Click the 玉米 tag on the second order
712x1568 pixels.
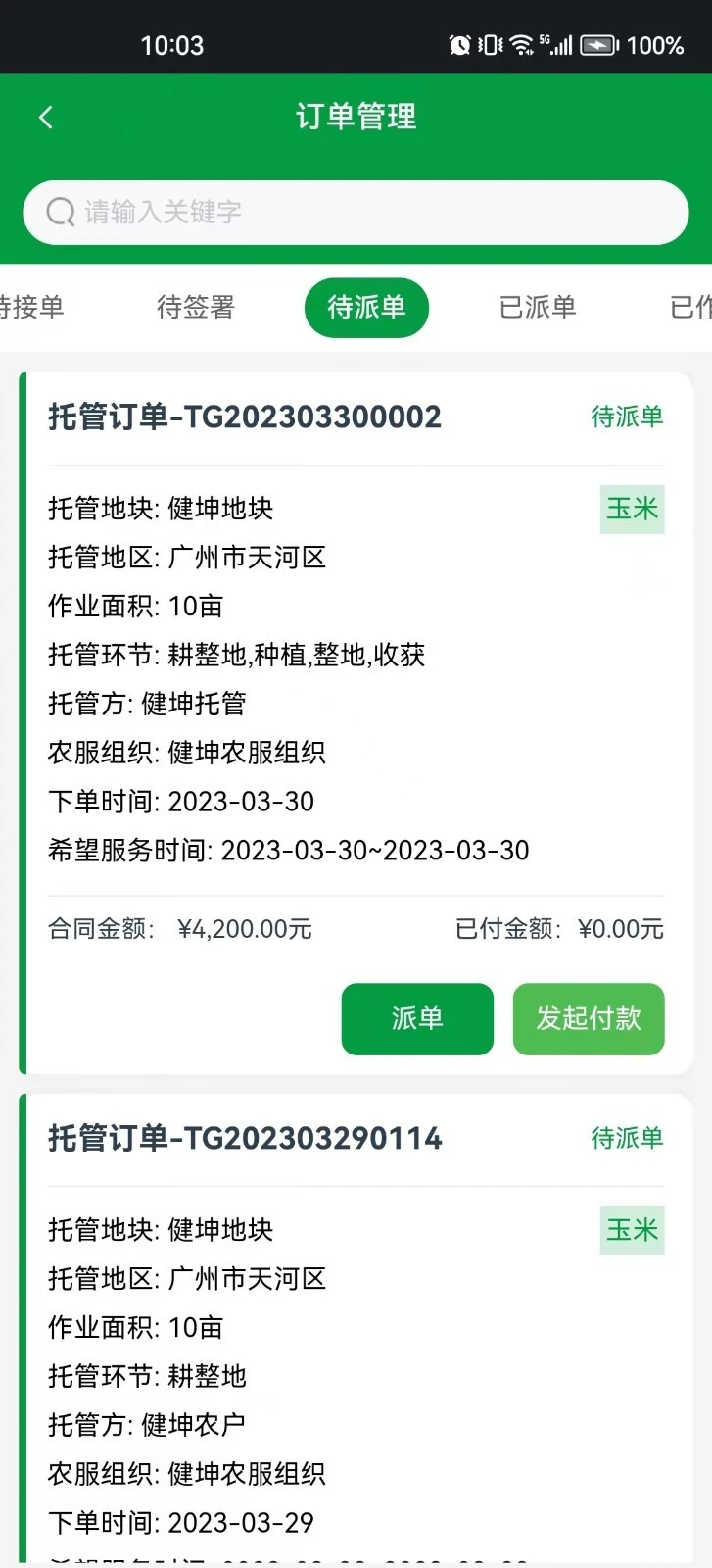click(x=632, y=1230)
